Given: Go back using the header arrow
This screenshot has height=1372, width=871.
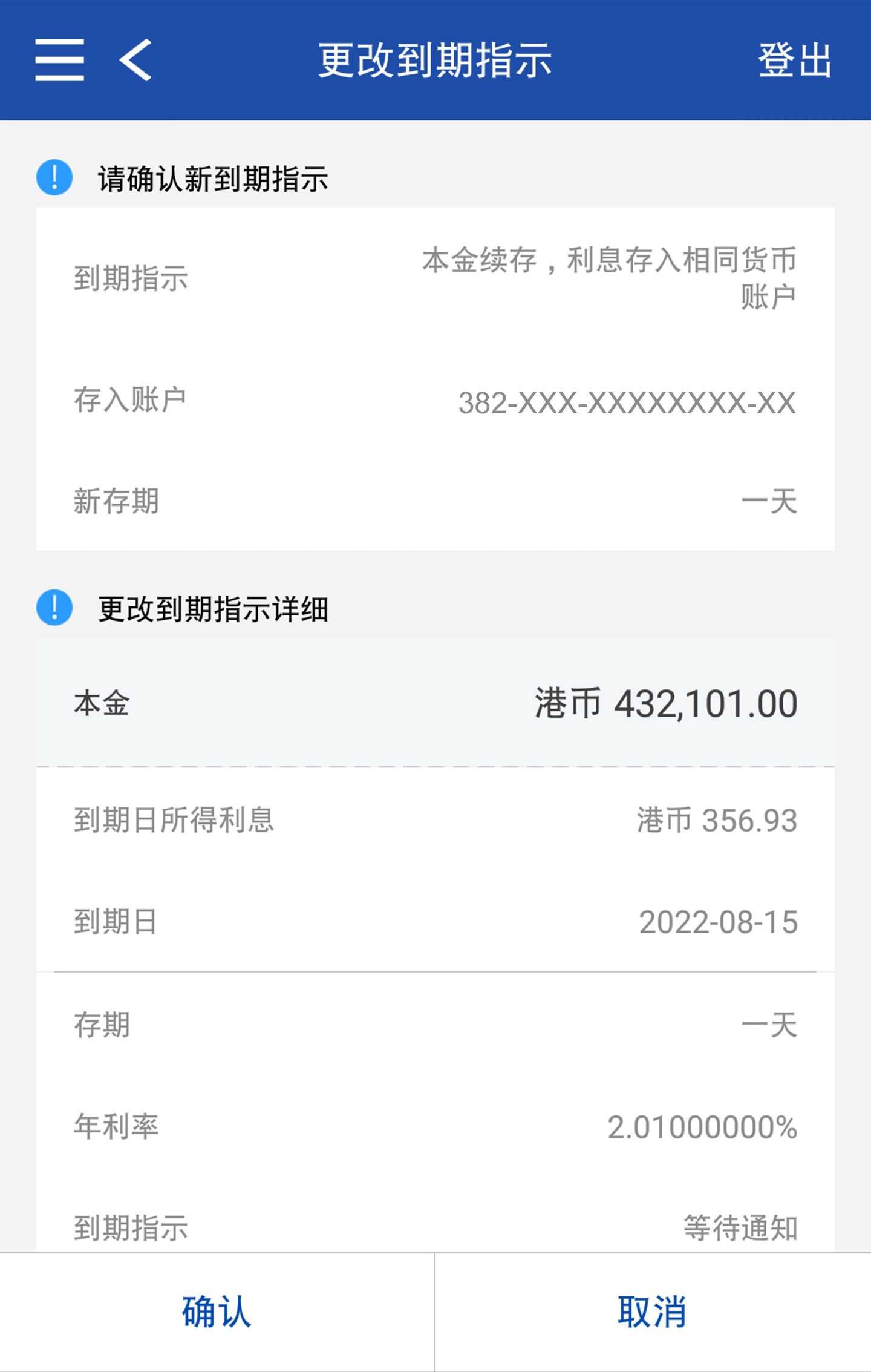Looking at the screenshot, I should click(x=135, y=60).
